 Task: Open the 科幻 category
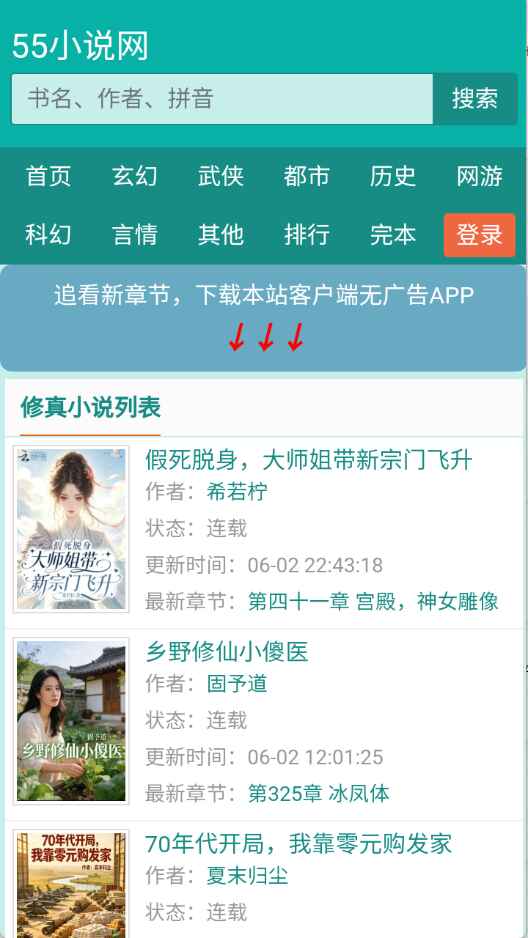[48, 234]
